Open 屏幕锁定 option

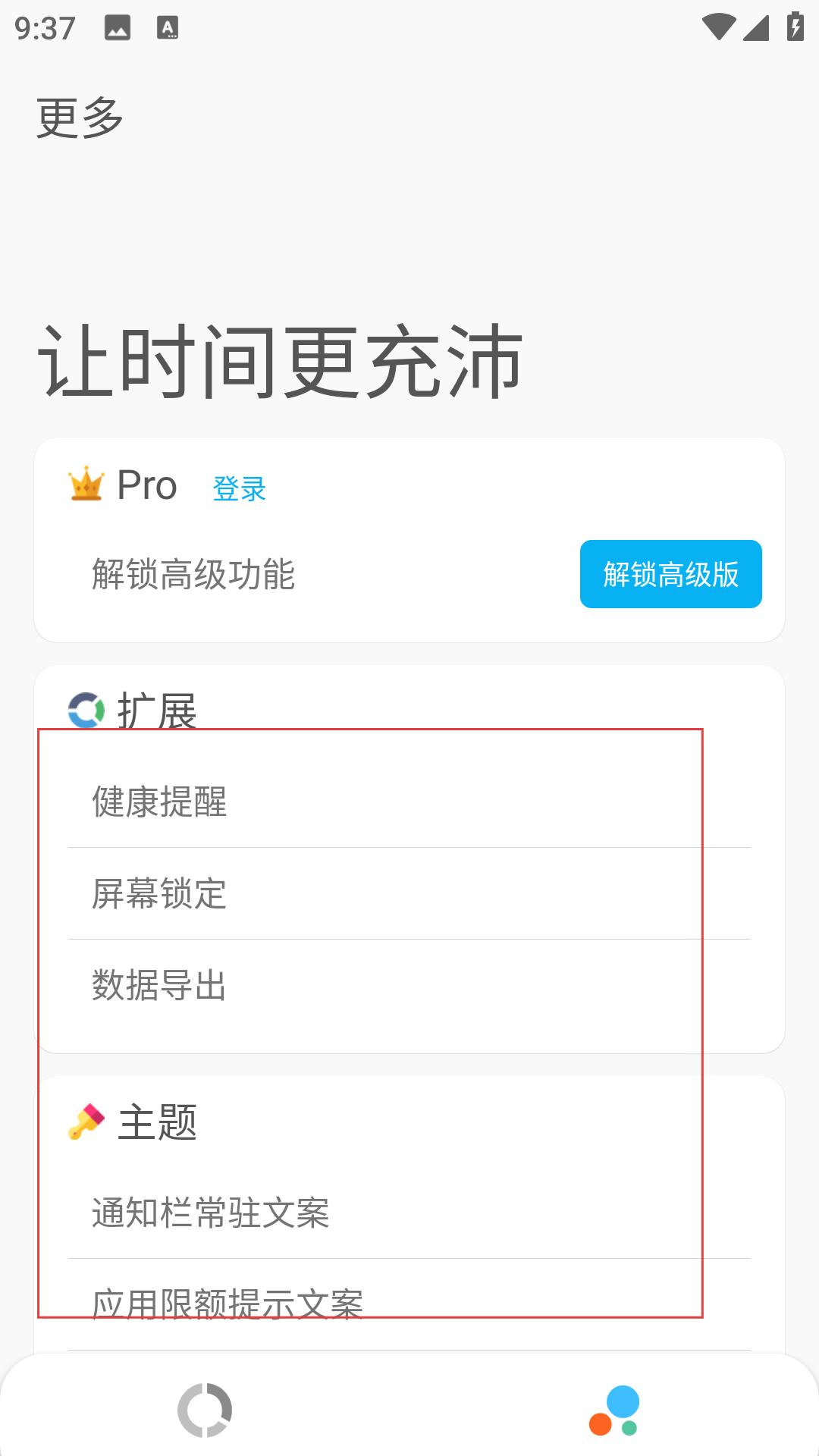409,893
